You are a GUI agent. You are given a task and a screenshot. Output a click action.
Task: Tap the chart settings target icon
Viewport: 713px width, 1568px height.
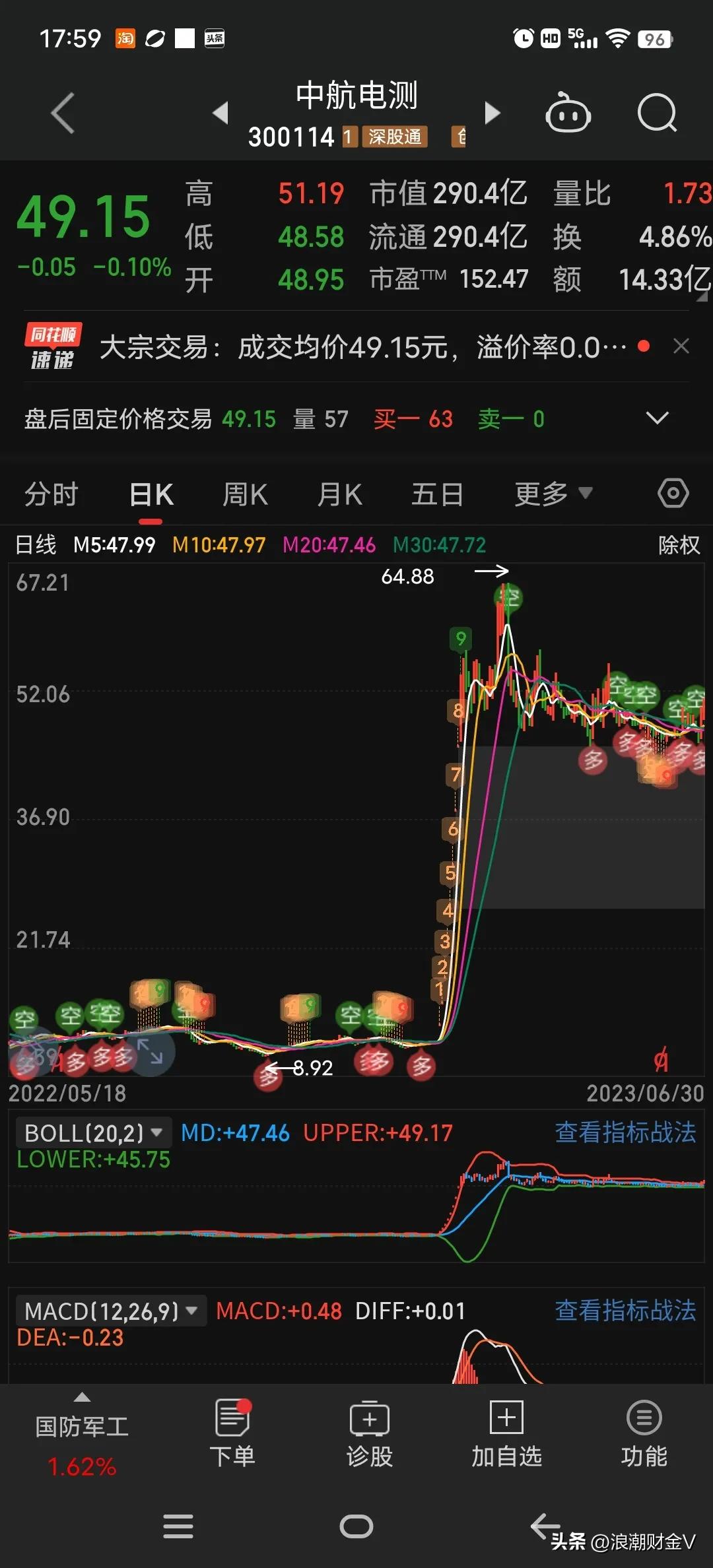tap(673, 493)
